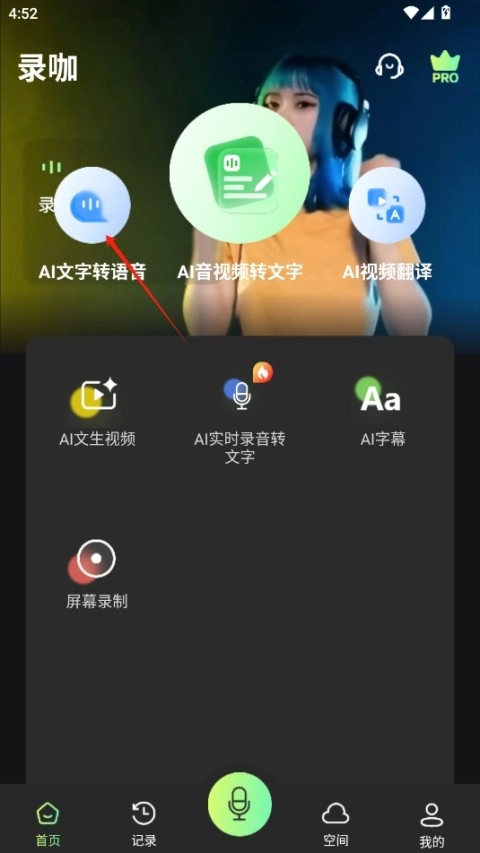Go to the 空间 cloud tab
480x853 pixels.
pyautogui.click(x=335, y=824)
